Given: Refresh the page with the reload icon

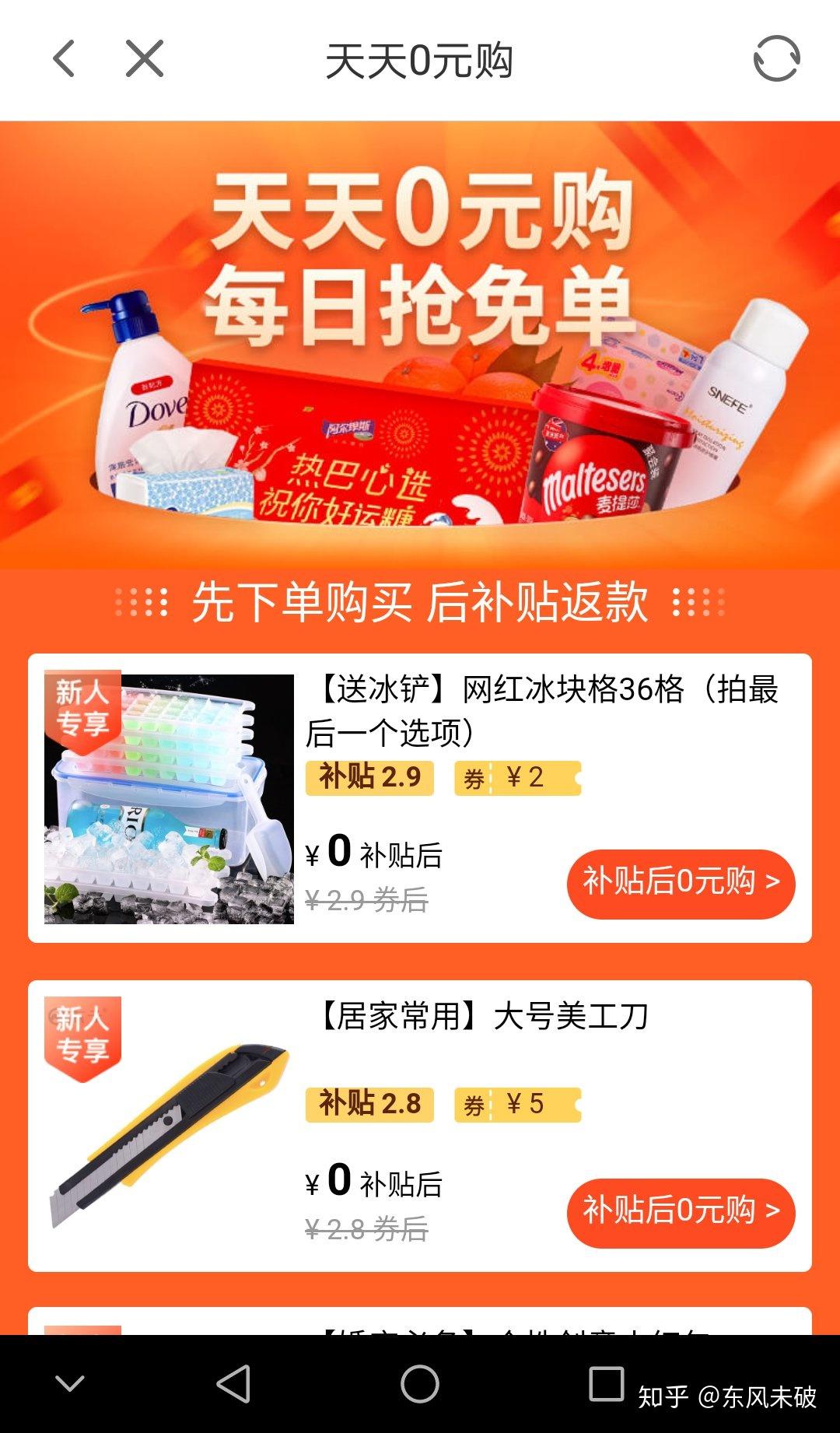Looking at the screenshot, I should point(776,59).
